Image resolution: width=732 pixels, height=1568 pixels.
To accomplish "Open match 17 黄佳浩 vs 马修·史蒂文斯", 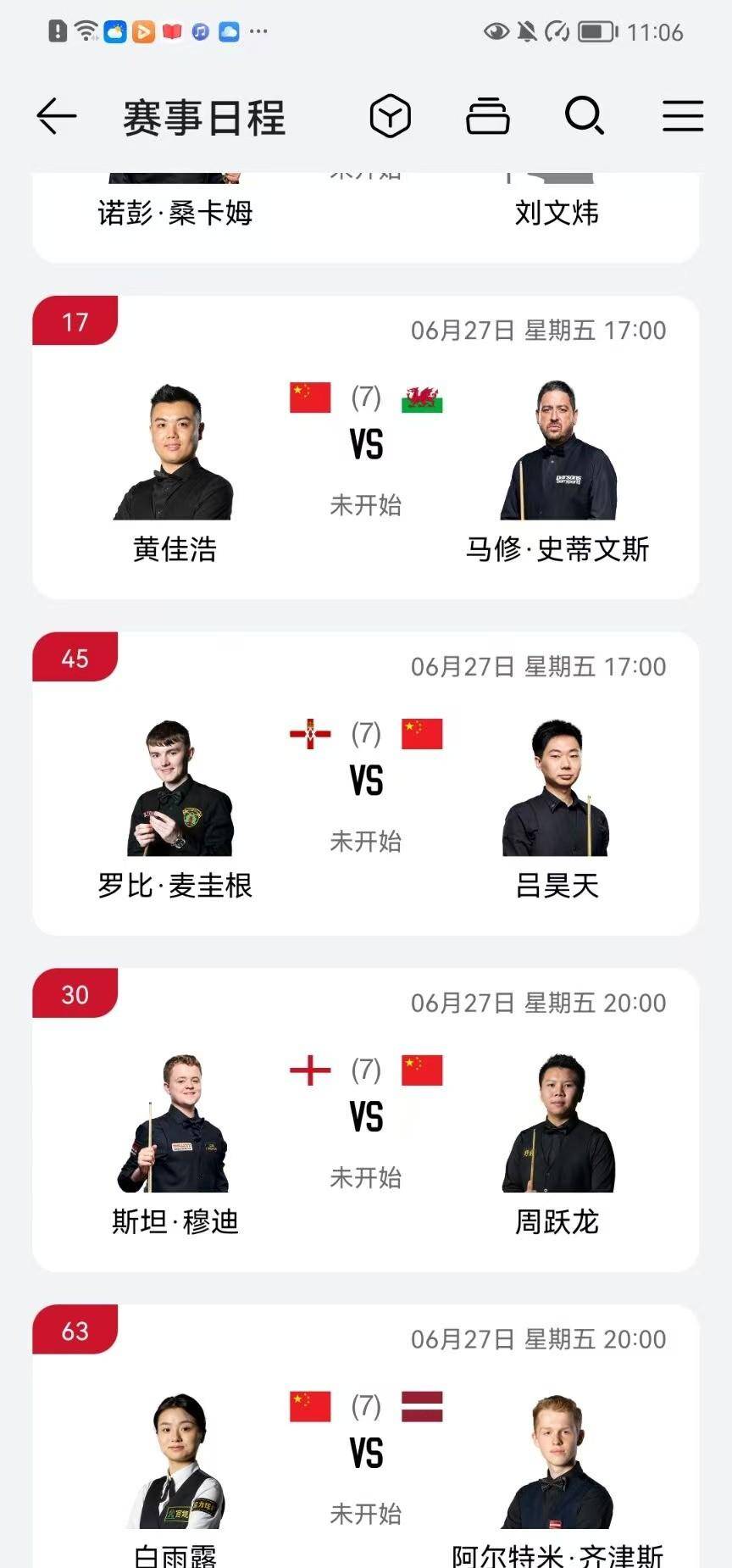I will pos(366,449).
